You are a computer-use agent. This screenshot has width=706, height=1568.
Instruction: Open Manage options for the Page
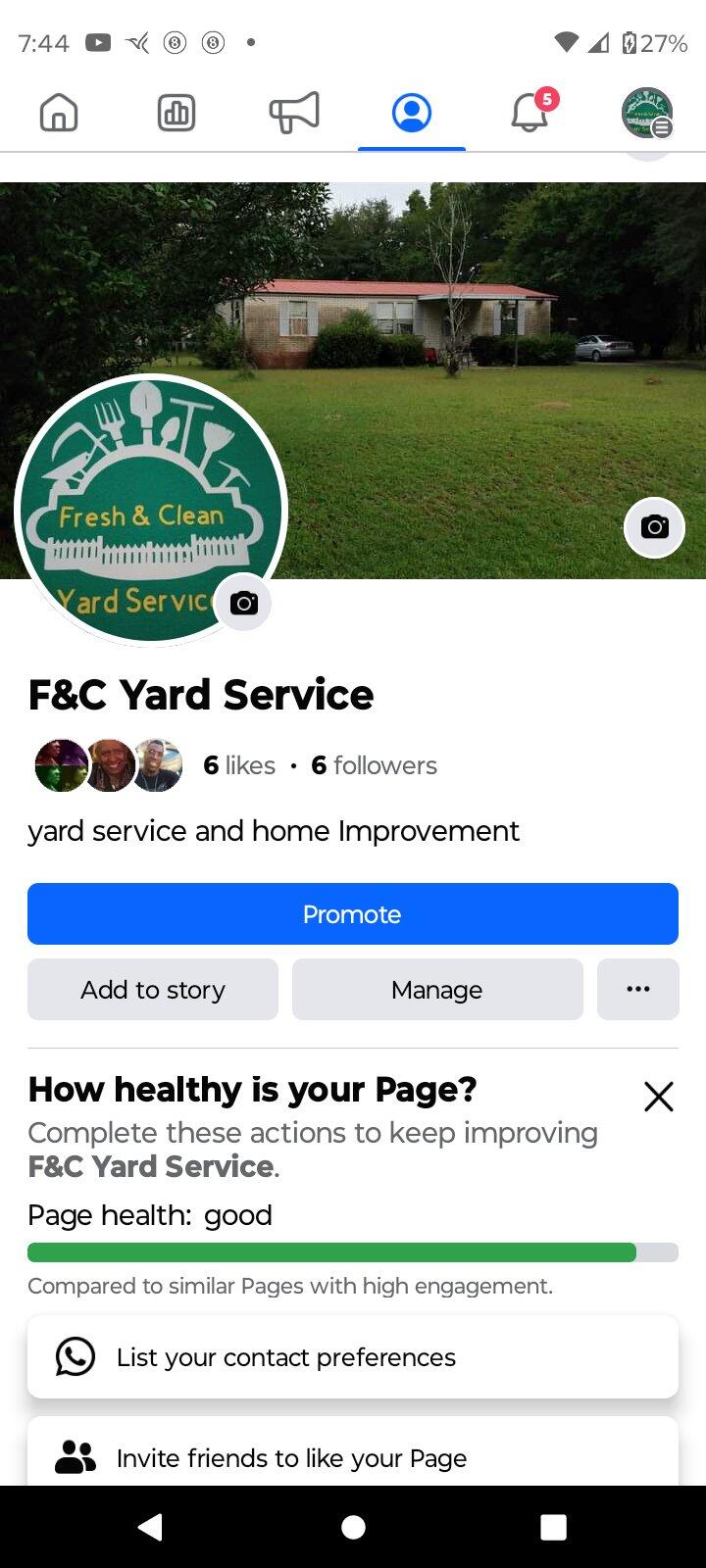tap(437, 989)
